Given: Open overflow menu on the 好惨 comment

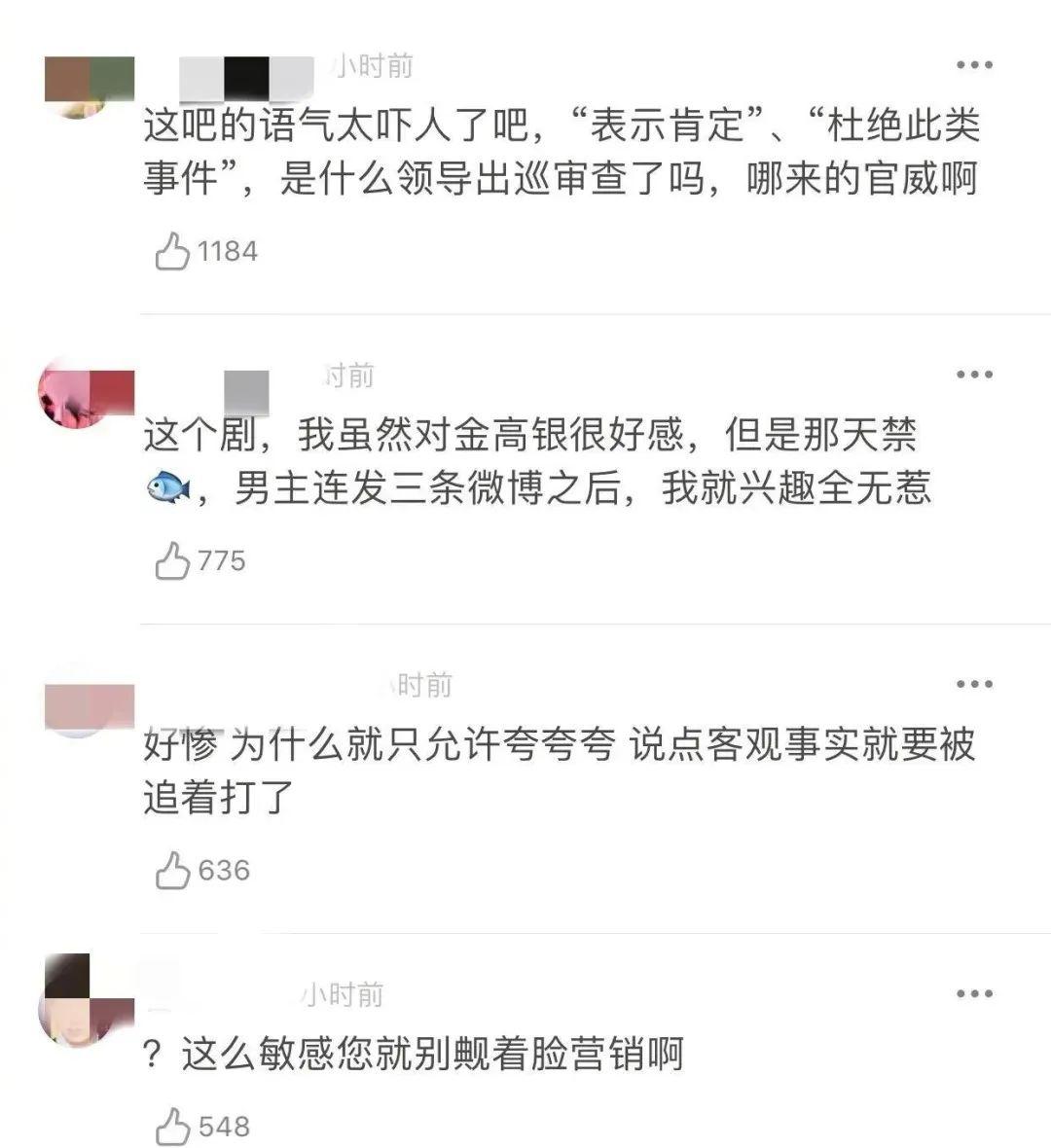Looking at the screenshot, I should [973, 684].
